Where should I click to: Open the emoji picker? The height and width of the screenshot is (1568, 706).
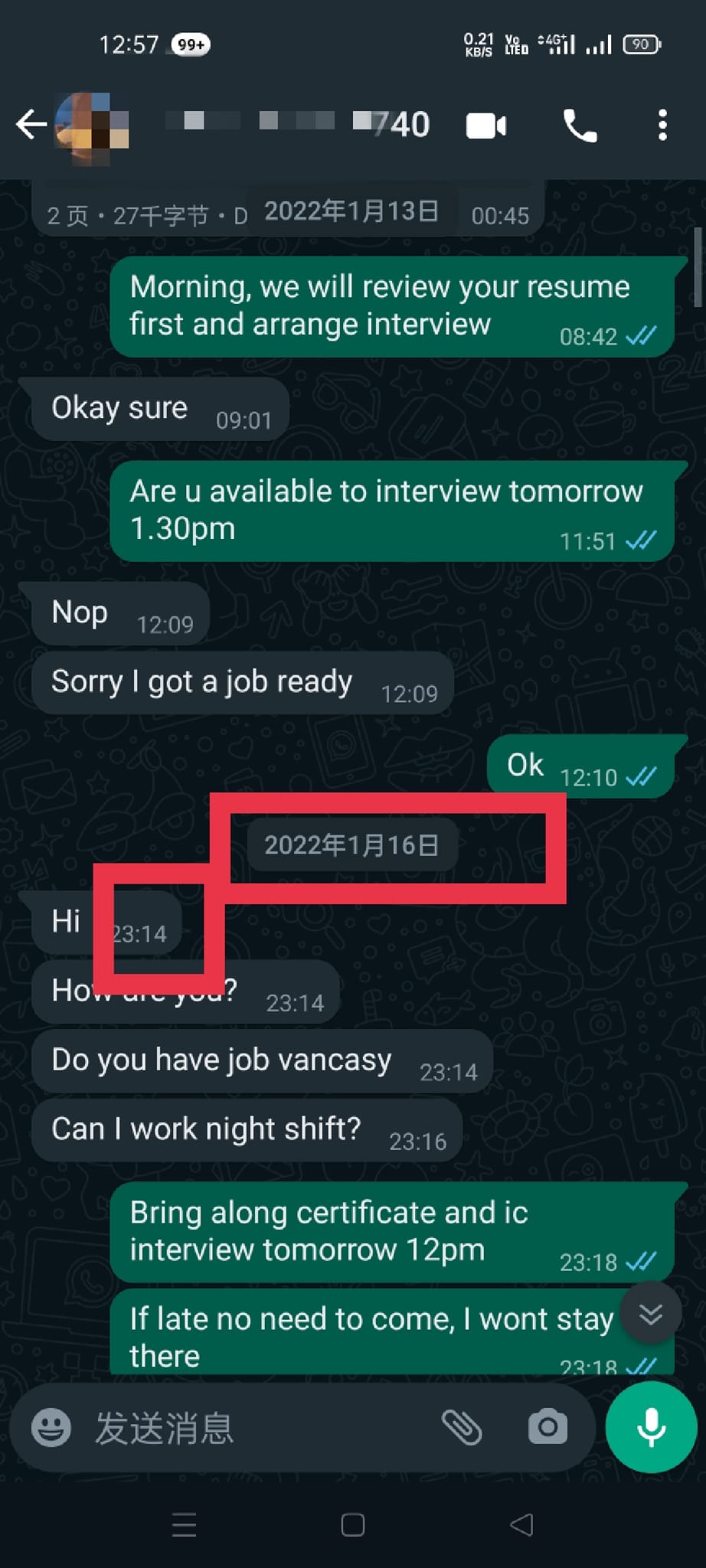coord(51,1427)
